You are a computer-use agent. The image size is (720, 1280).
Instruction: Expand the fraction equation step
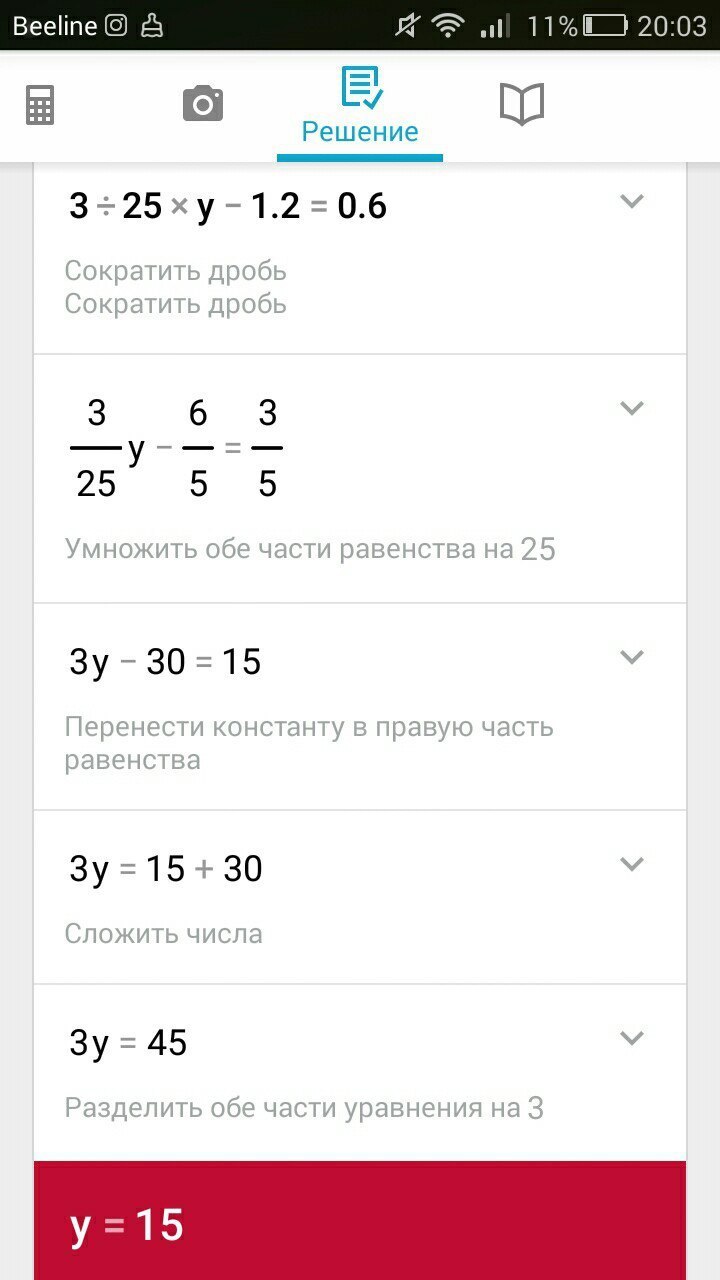[631, 408]
